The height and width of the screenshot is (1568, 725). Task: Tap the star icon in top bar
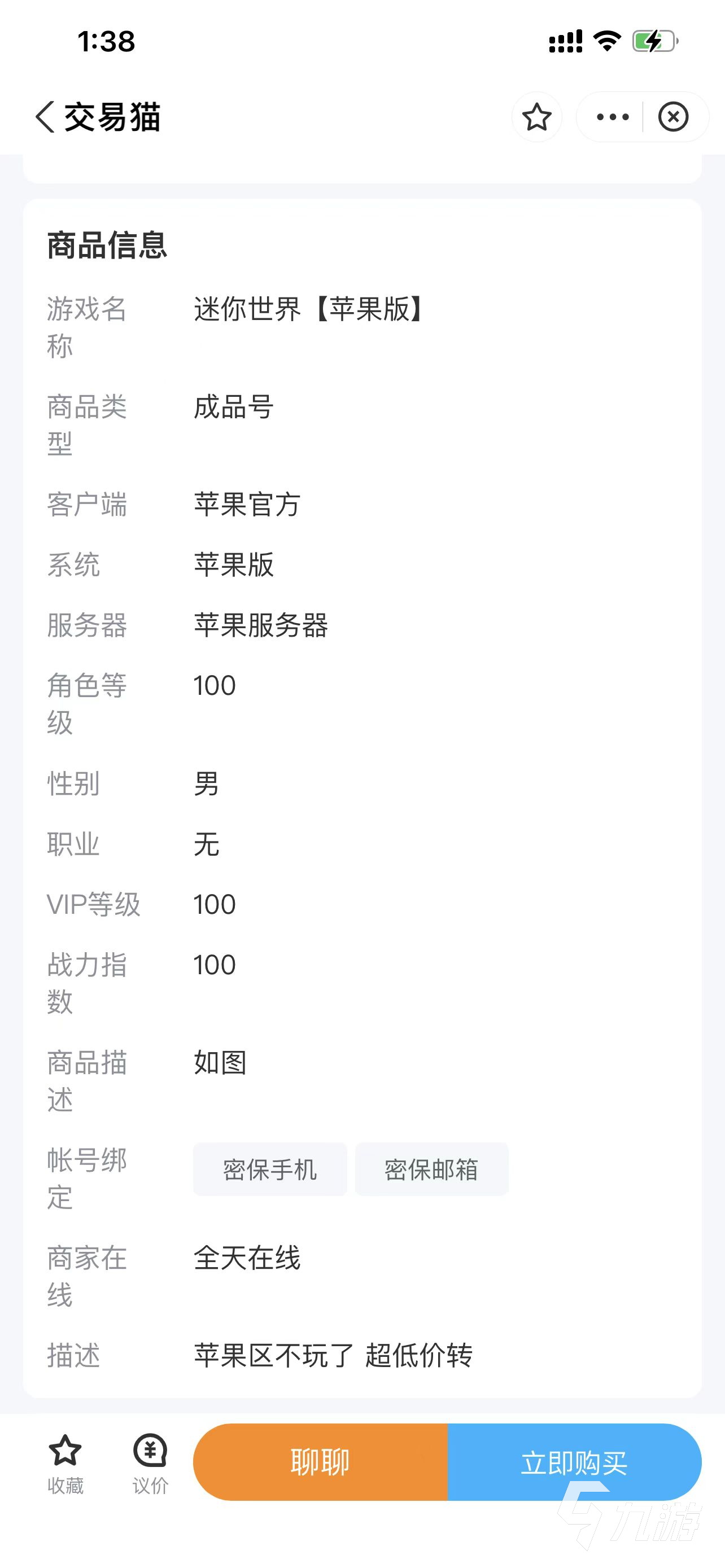[x=536, y=117]
